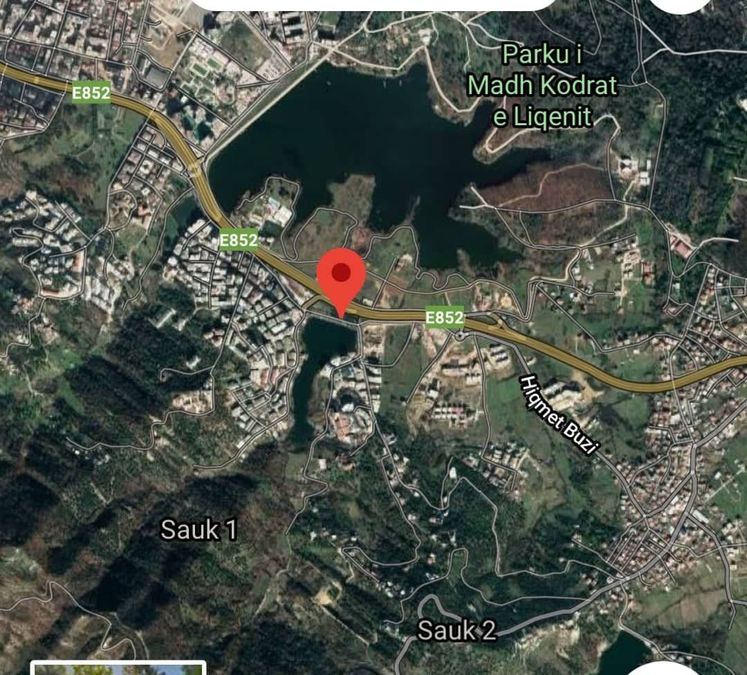Open the Parku i Madh Kodrat e Liqenit place
747x675 pixels.
pyautogui.click(x=543, y=85)
